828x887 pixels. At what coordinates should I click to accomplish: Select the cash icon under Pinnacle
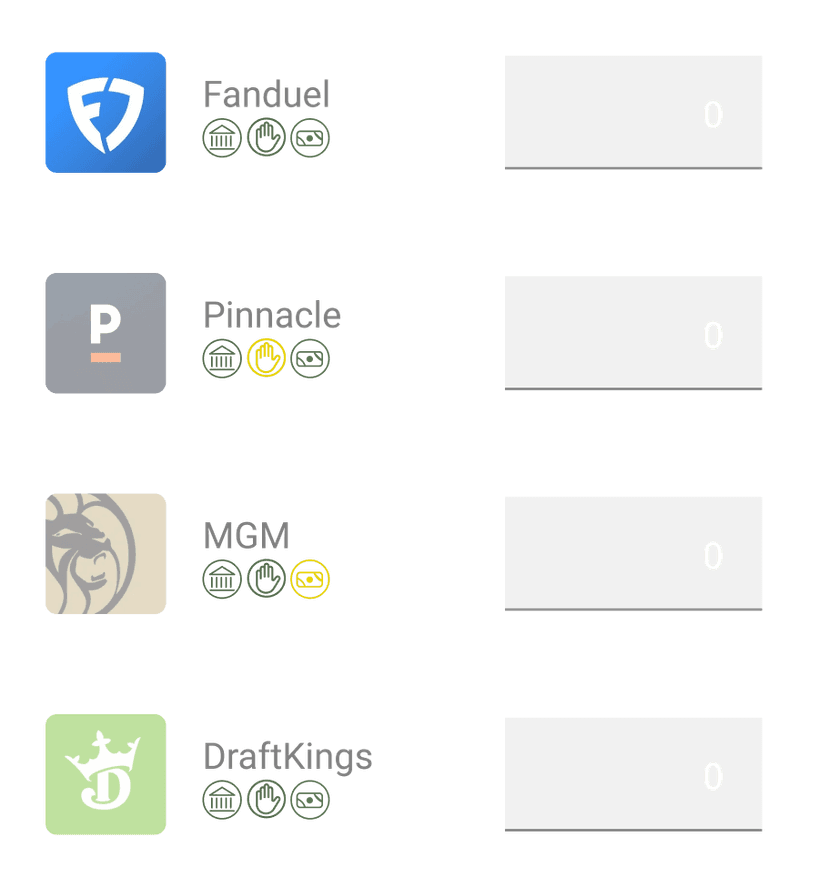point(310,358)
